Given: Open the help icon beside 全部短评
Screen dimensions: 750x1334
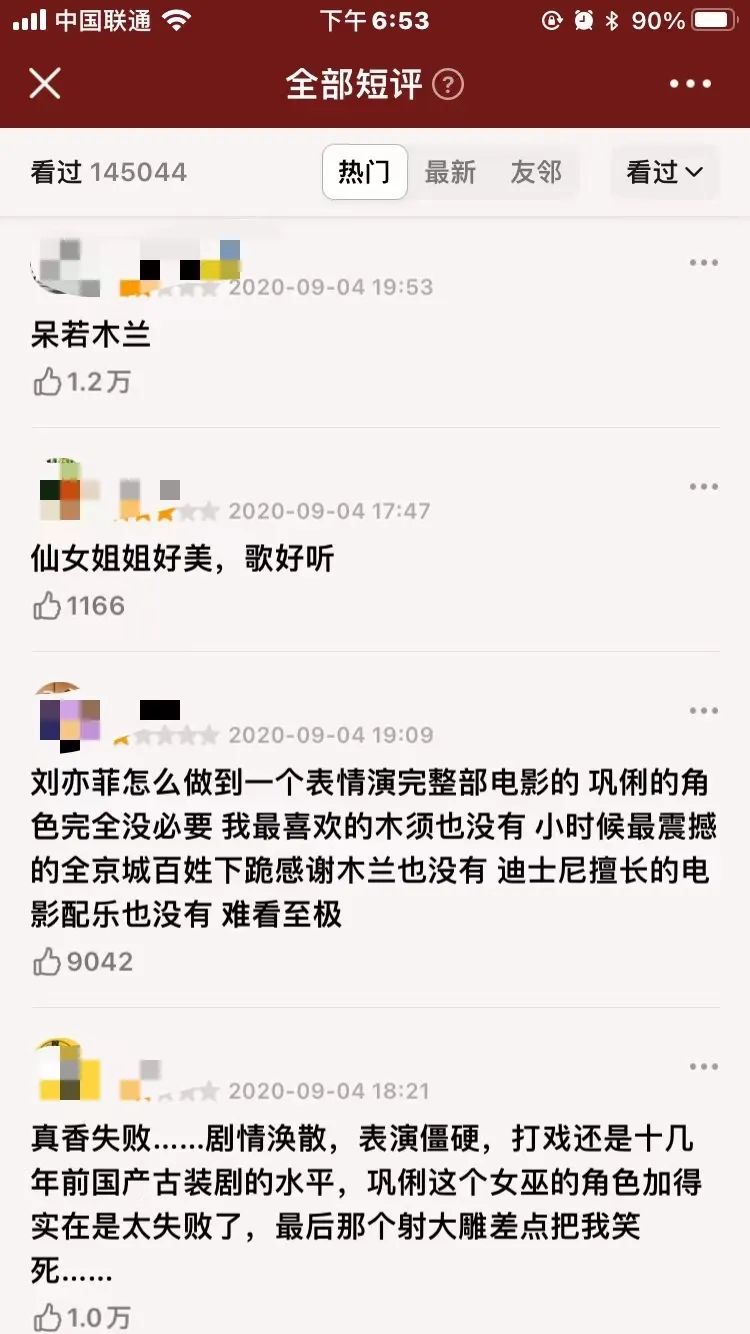Looking at the screenshot, I should pos(448,85).
